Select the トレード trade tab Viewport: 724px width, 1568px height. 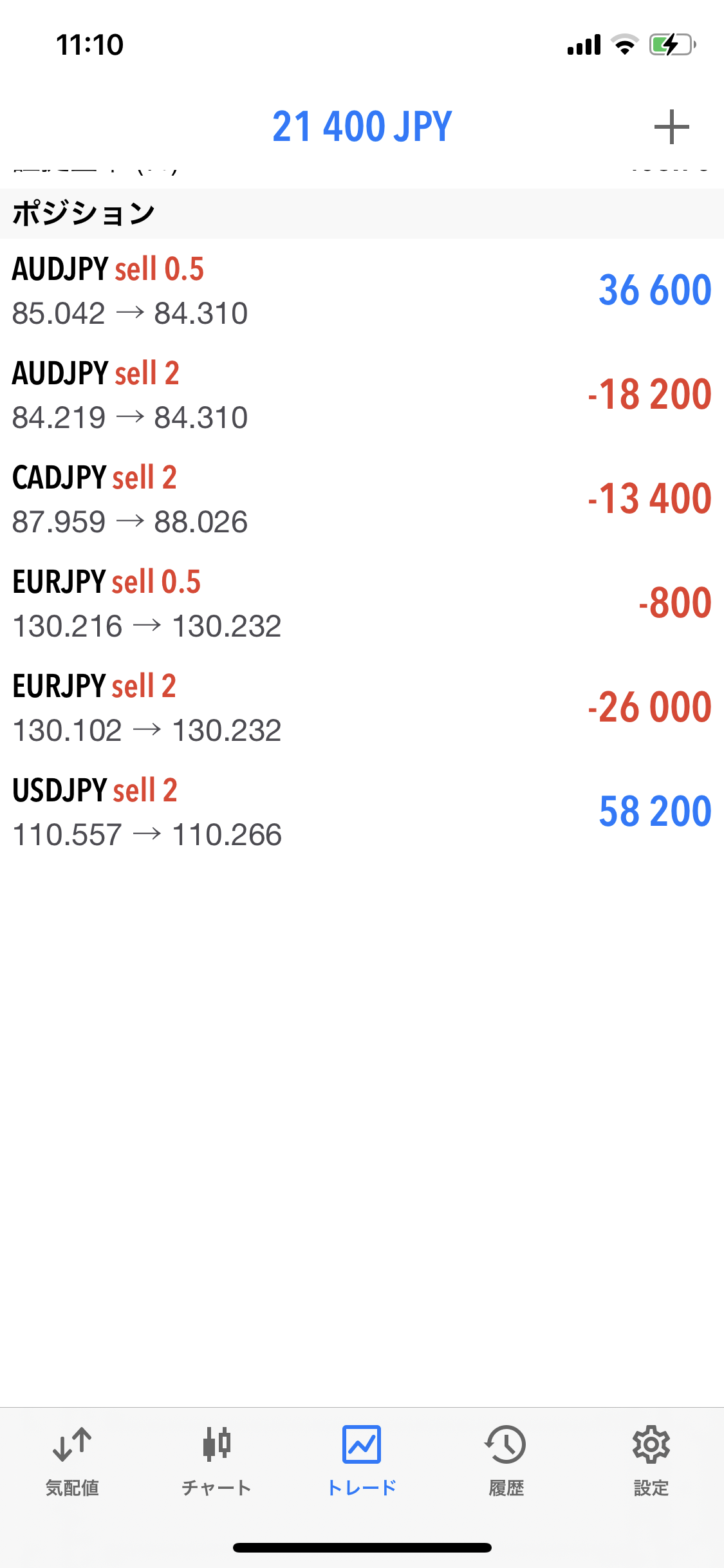click(x=362, y=1461)
